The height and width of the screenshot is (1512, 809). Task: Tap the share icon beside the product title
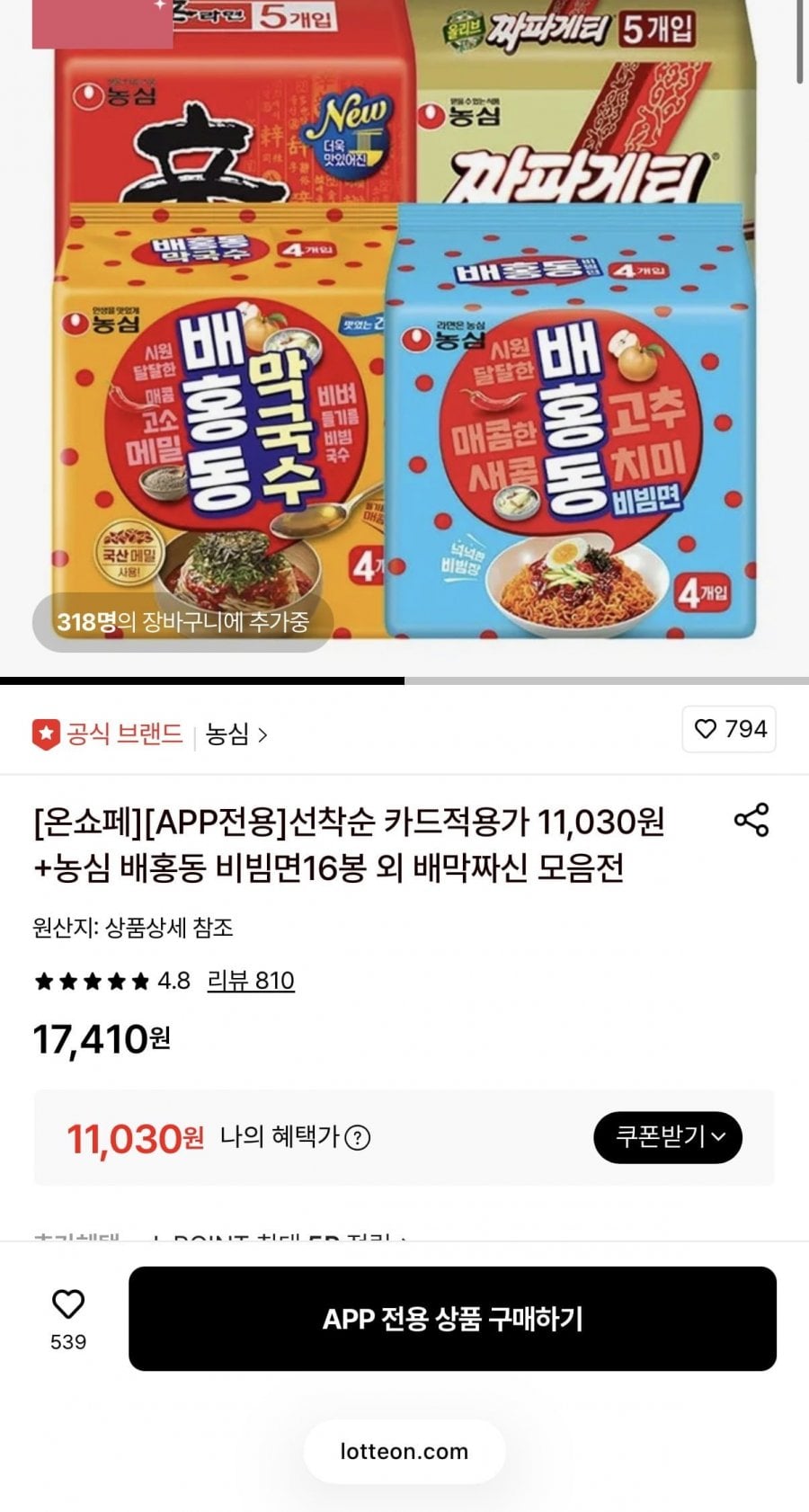(751, 819)
